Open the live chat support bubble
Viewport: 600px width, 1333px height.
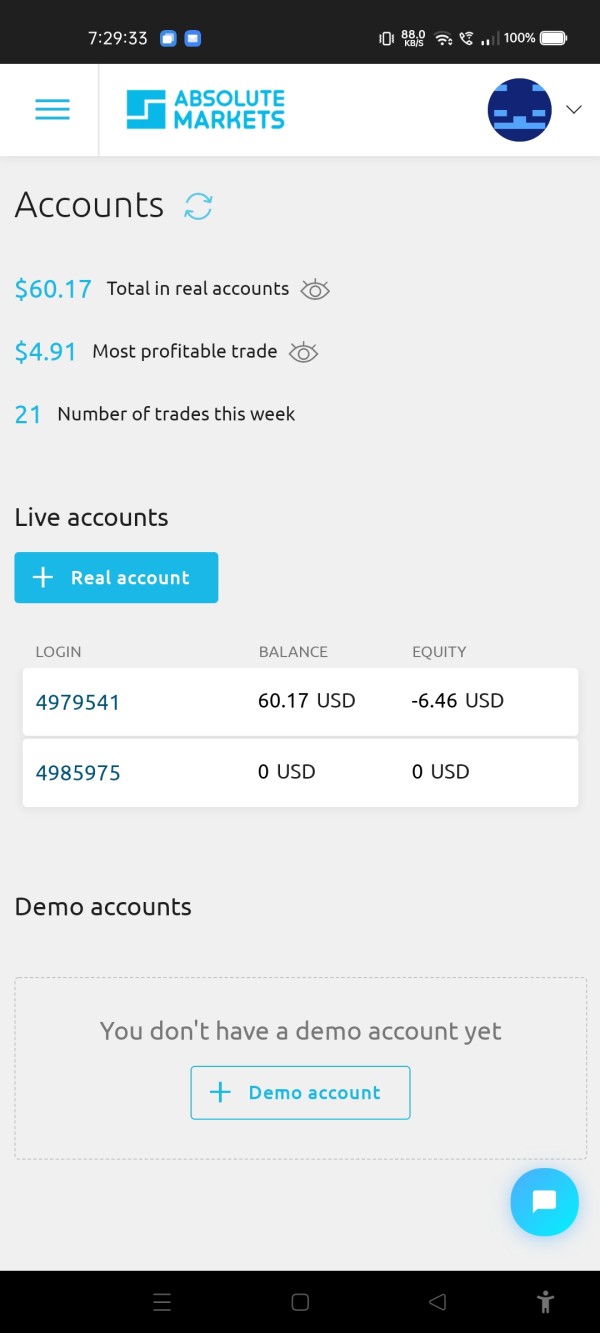click(x=544, y=1202)
